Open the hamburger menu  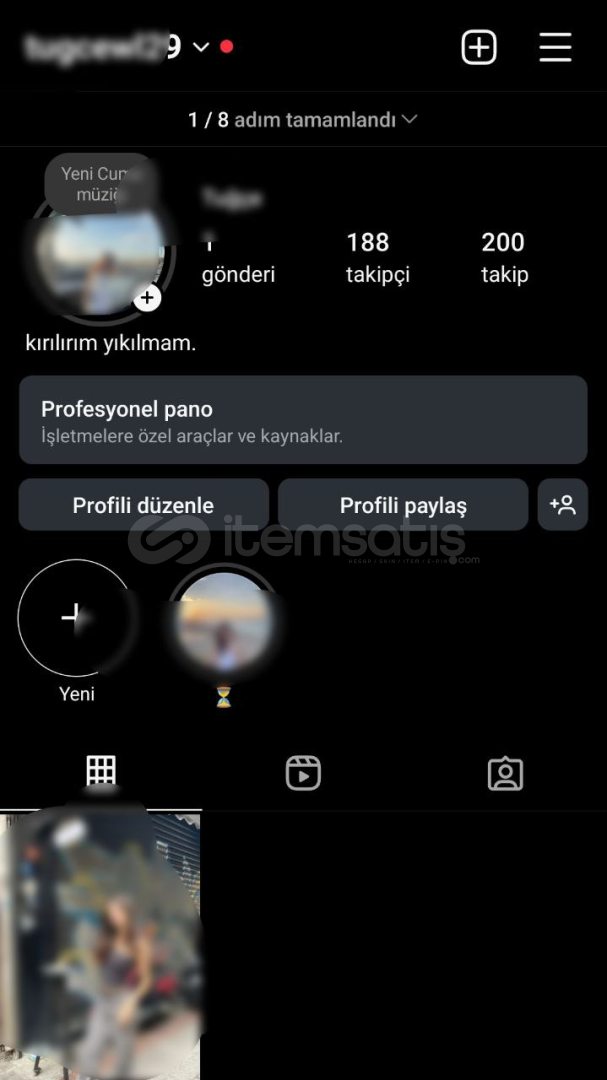coord(555,47)
